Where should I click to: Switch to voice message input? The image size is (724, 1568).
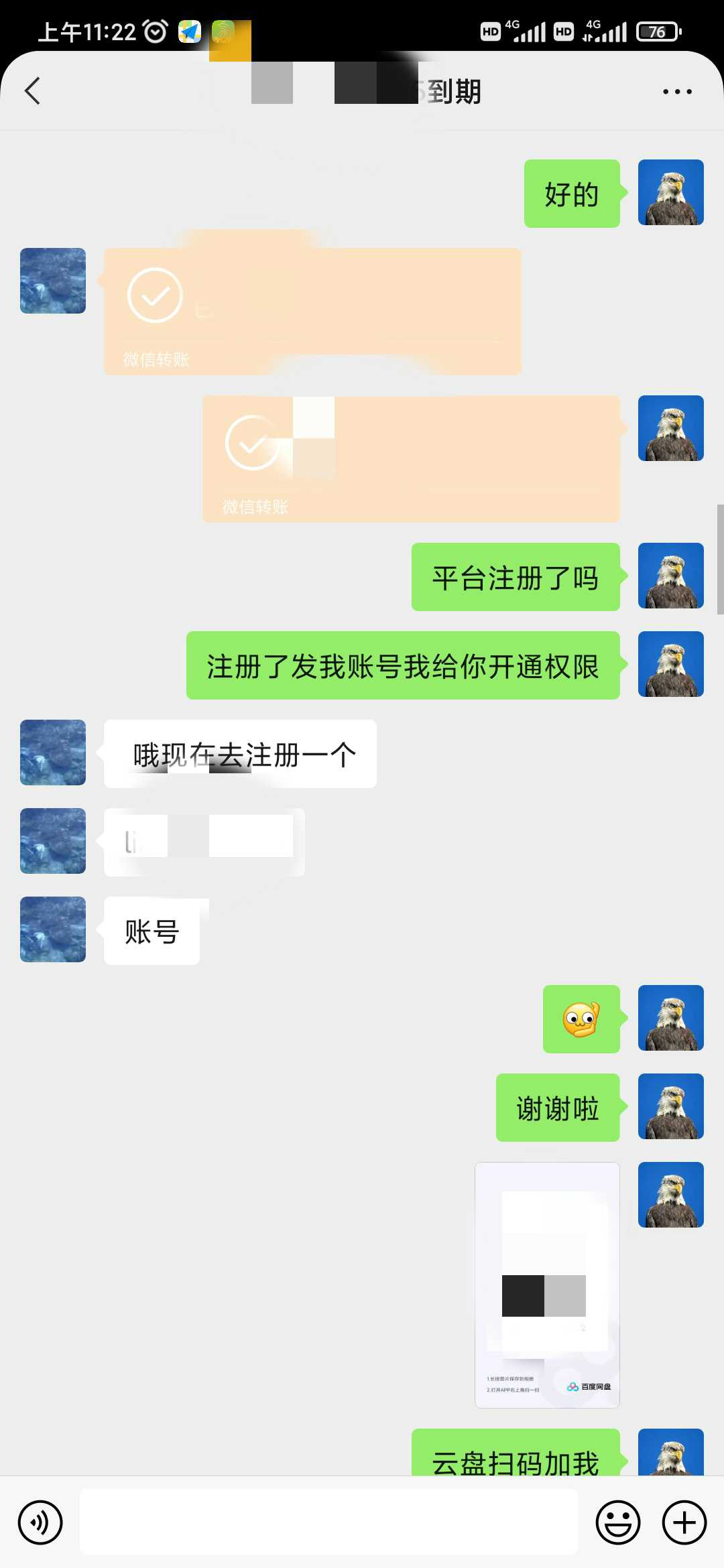click(40, 1522)
